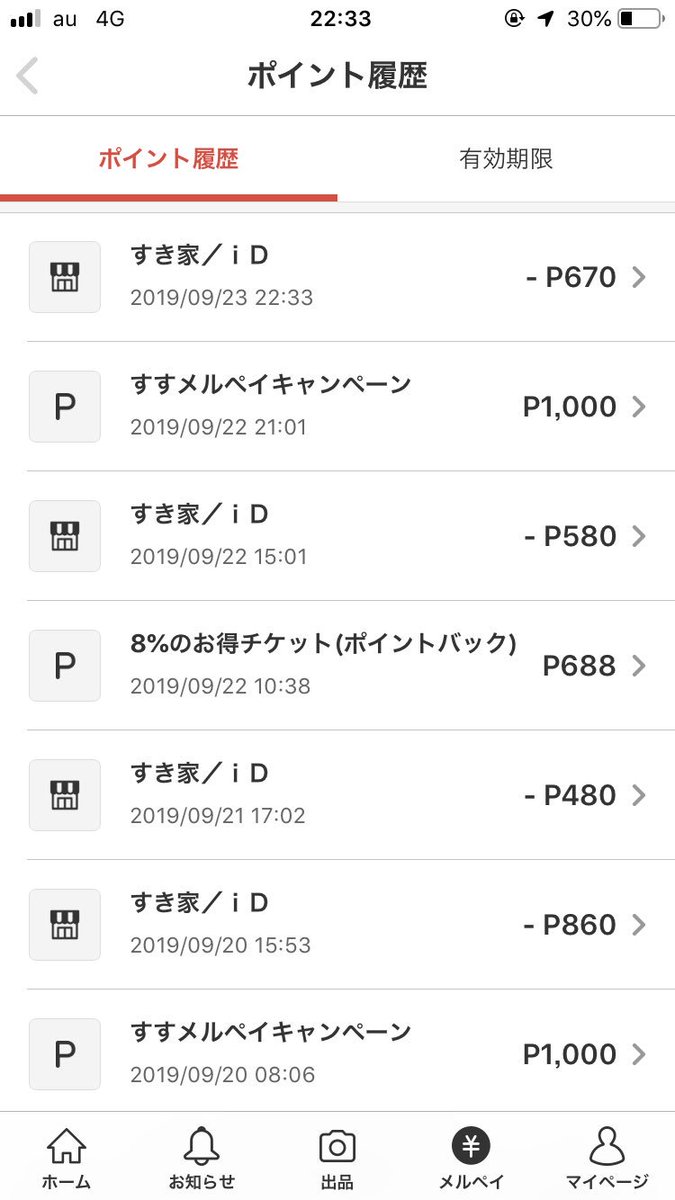The height and width of the screenshot is (1200, 675).
Task: Select the ポイント履歴 tab
Action: [x=168, y=159]
